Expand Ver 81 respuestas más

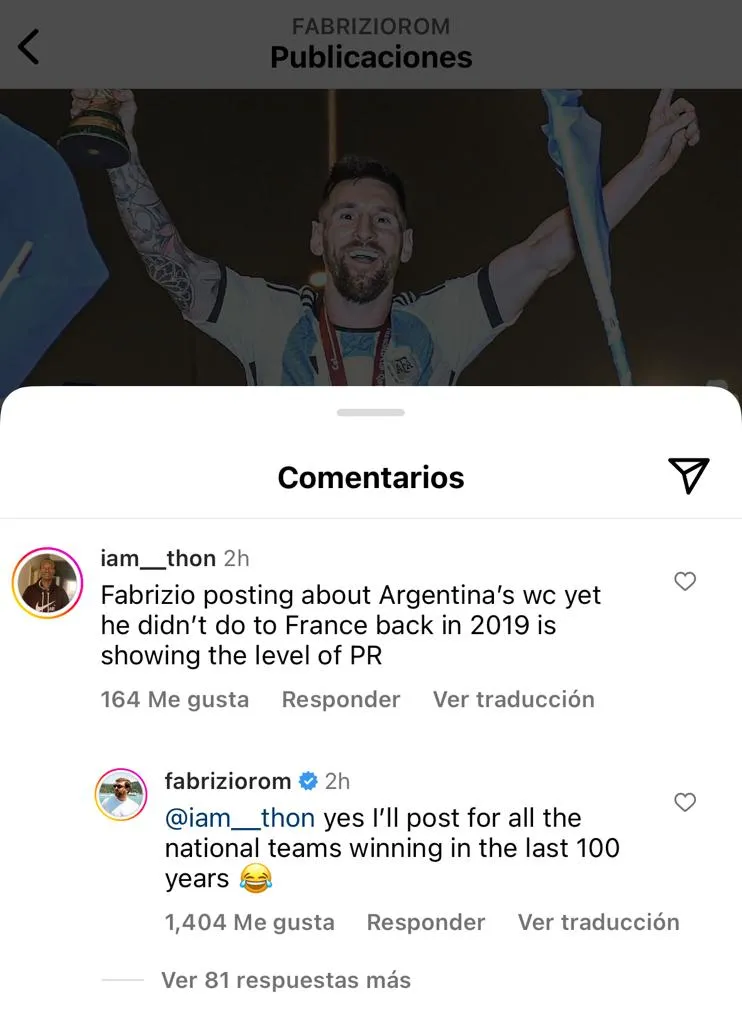coord(287,981)
